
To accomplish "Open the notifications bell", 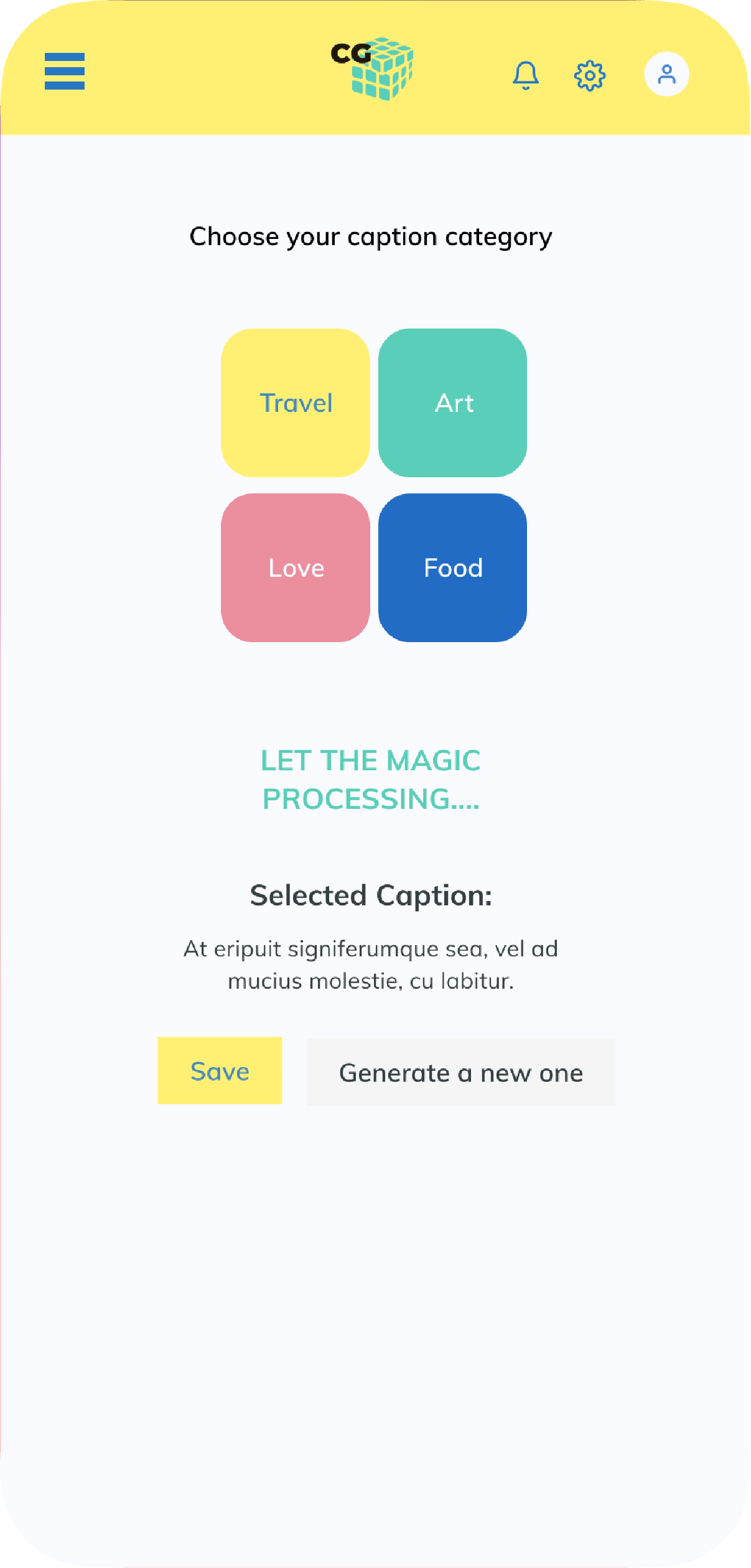I will tap(526, 75).
